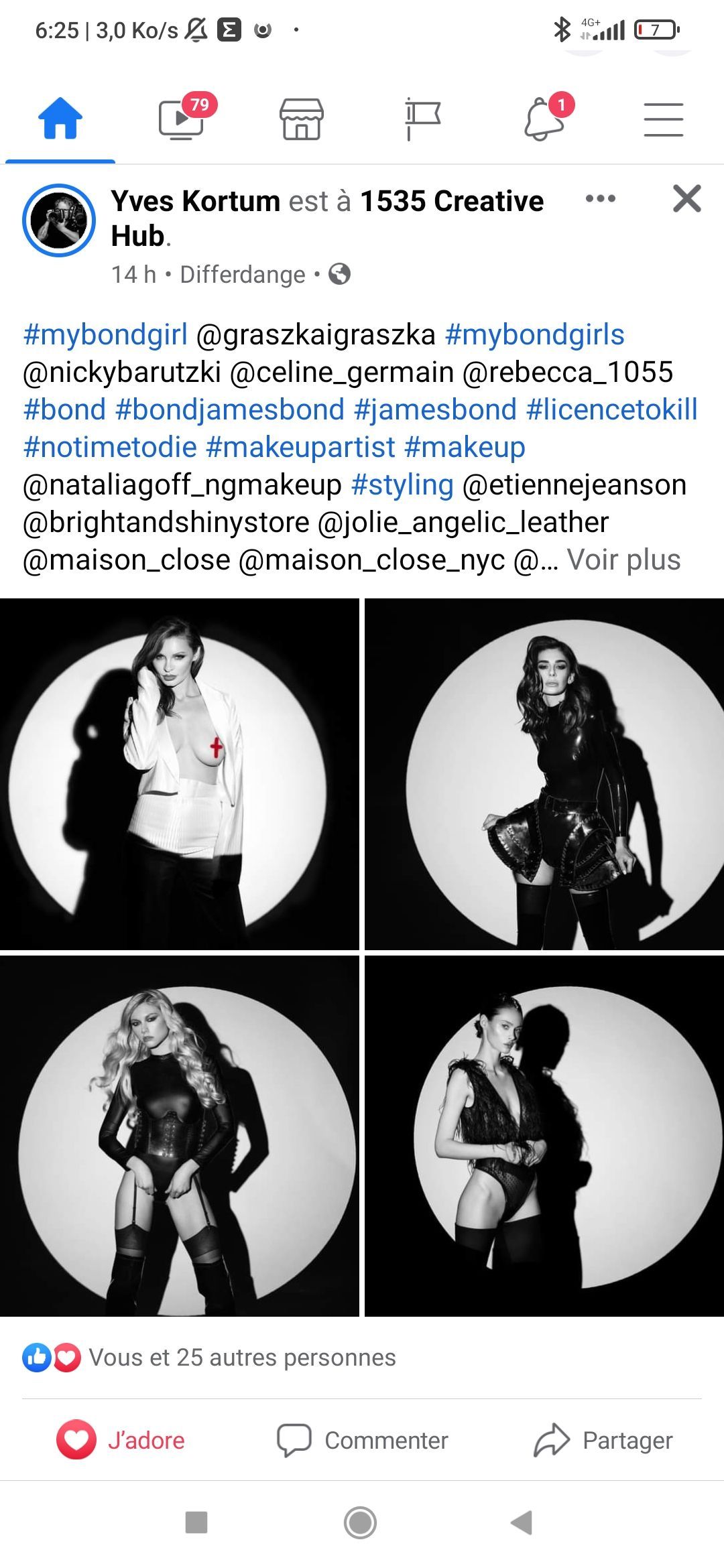Image resolution: width=724 pixels, height=1568 pixels.
Task: View Yves Kortum's profile picture
Action: click(59, 220)
